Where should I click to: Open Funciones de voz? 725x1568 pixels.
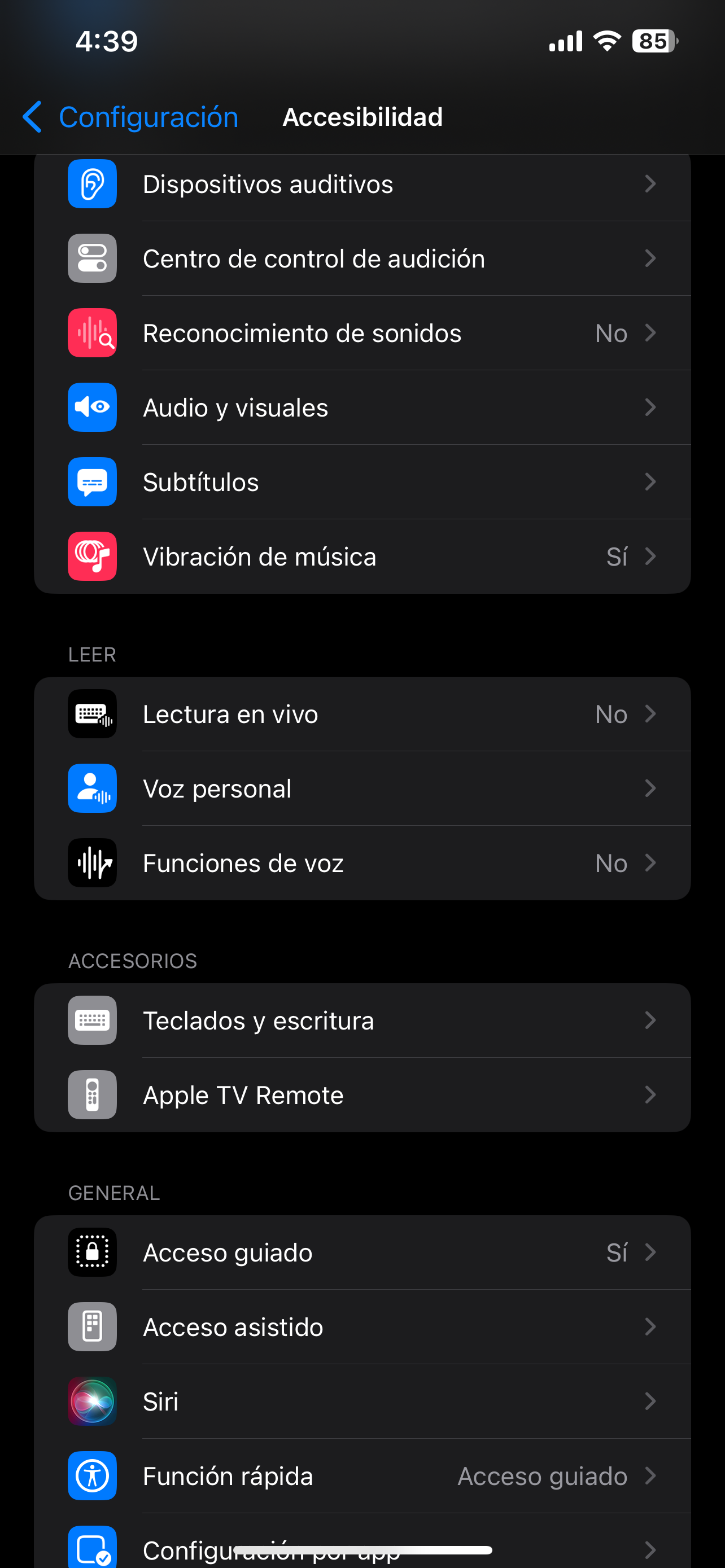(x=362, y=863)
